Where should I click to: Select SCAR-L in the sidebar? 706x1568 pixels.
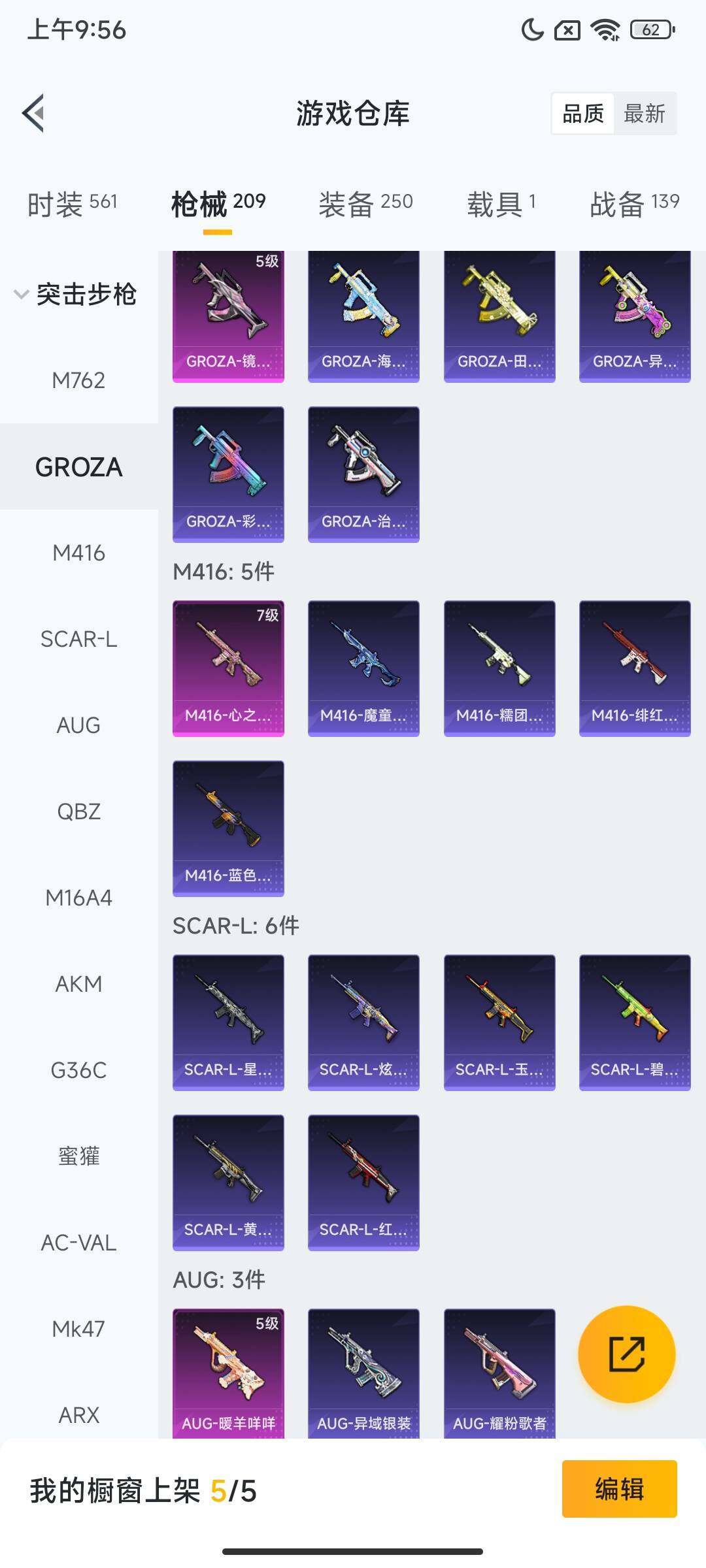click(78, 639)
